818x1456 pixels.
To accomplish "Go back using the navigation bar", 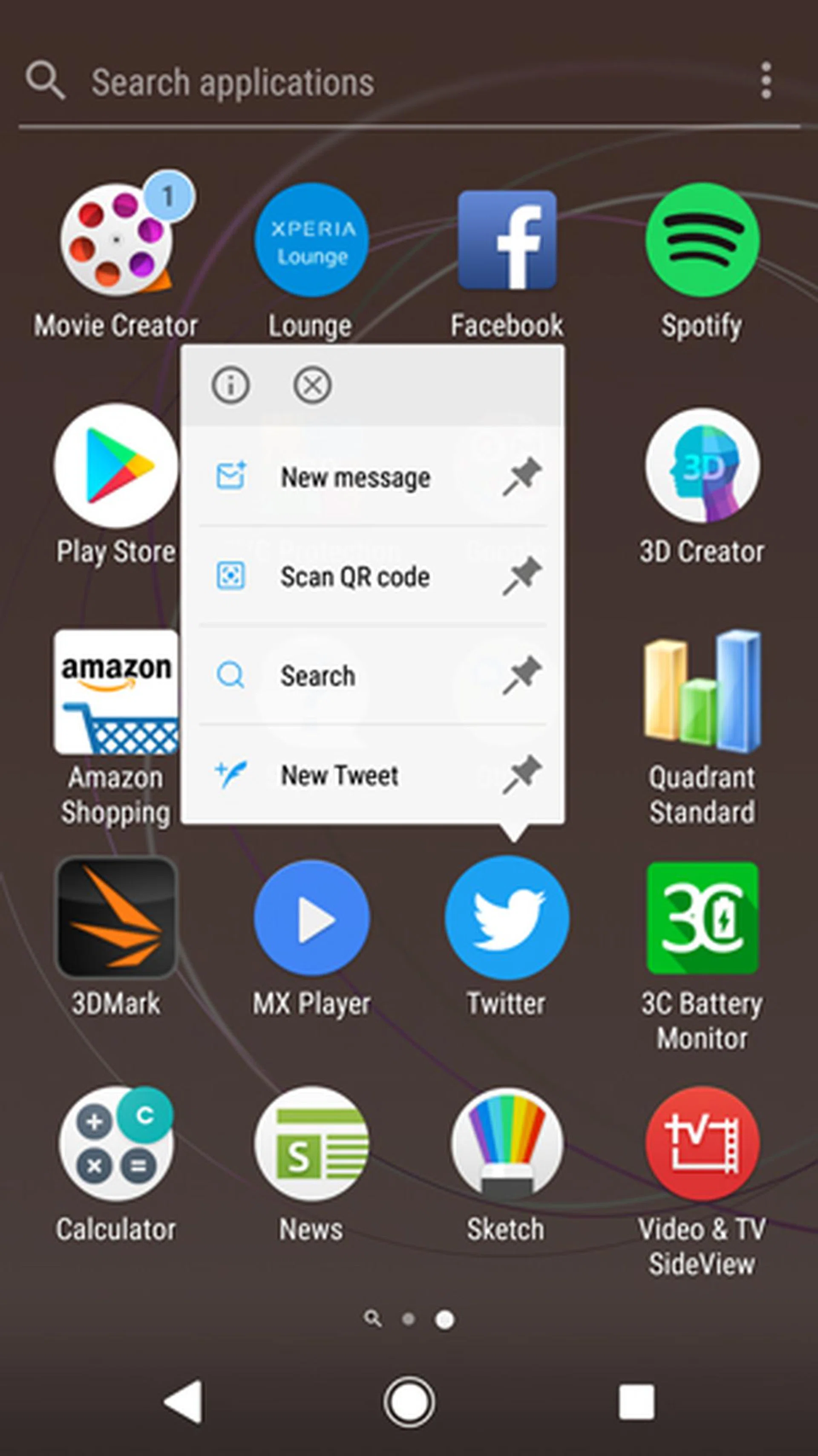I will 183,1402.
